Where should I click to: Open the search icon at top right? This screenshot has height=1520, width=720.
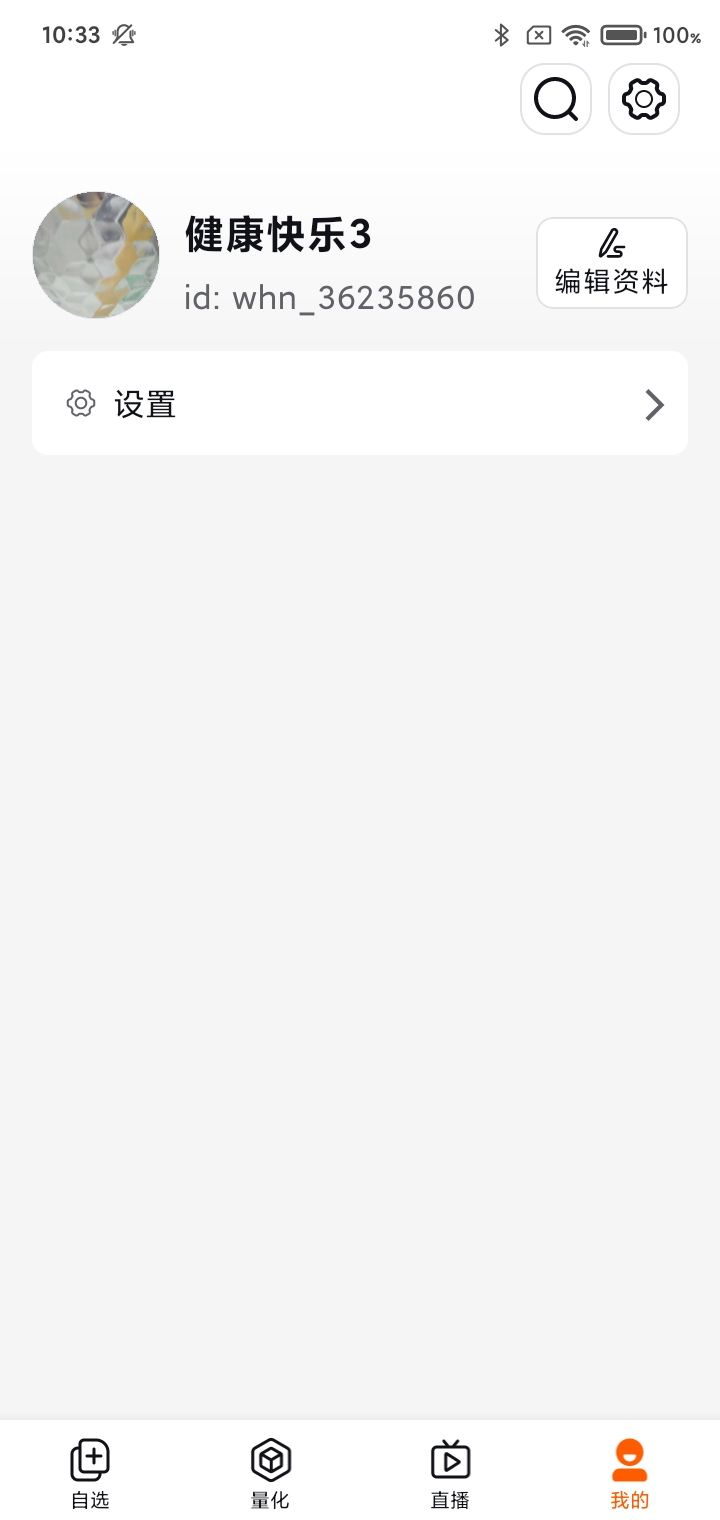(x=556, y=99)
